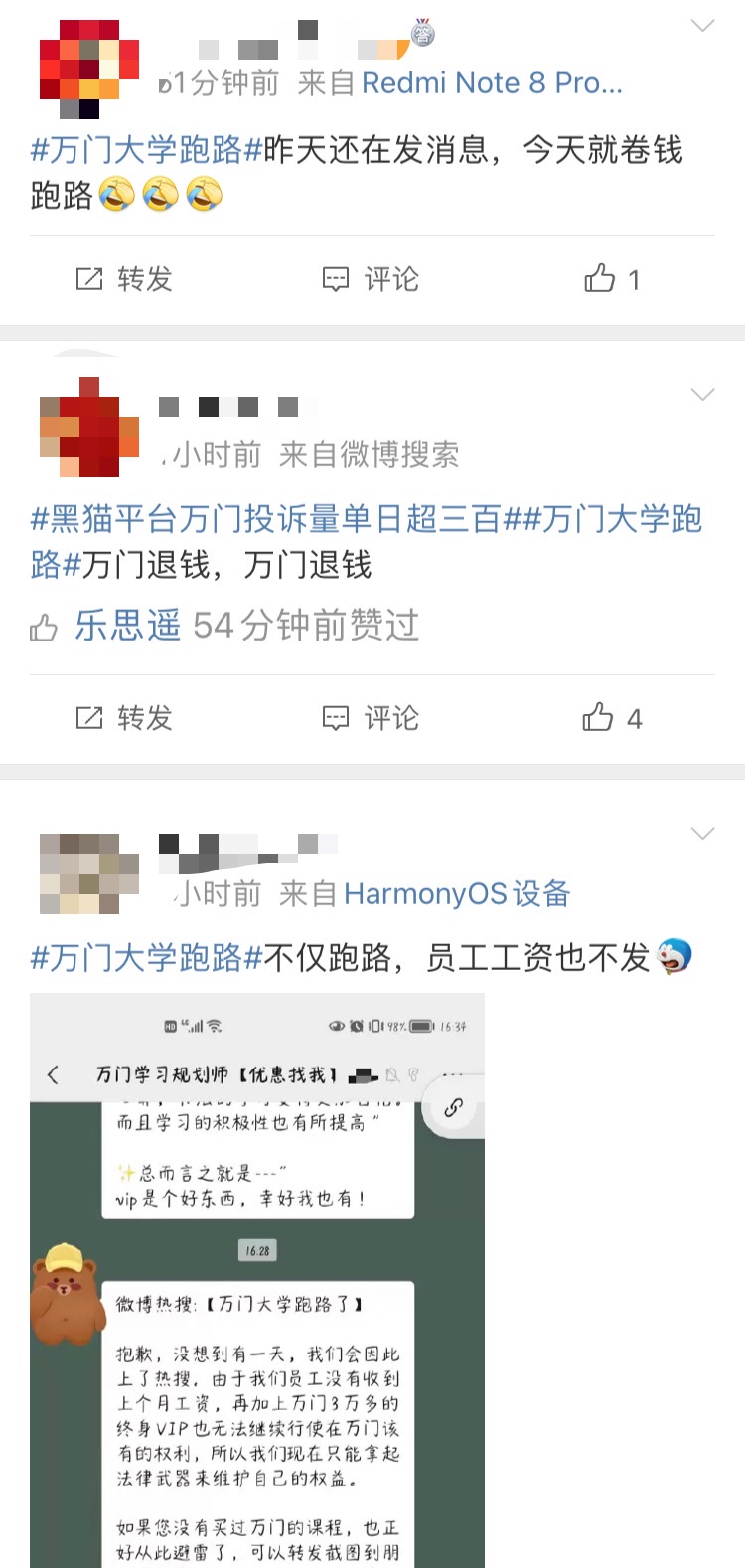745x1568 pixels.
Task: Repost the Redmi Note 8 Pro post
Action: point(124,280)
